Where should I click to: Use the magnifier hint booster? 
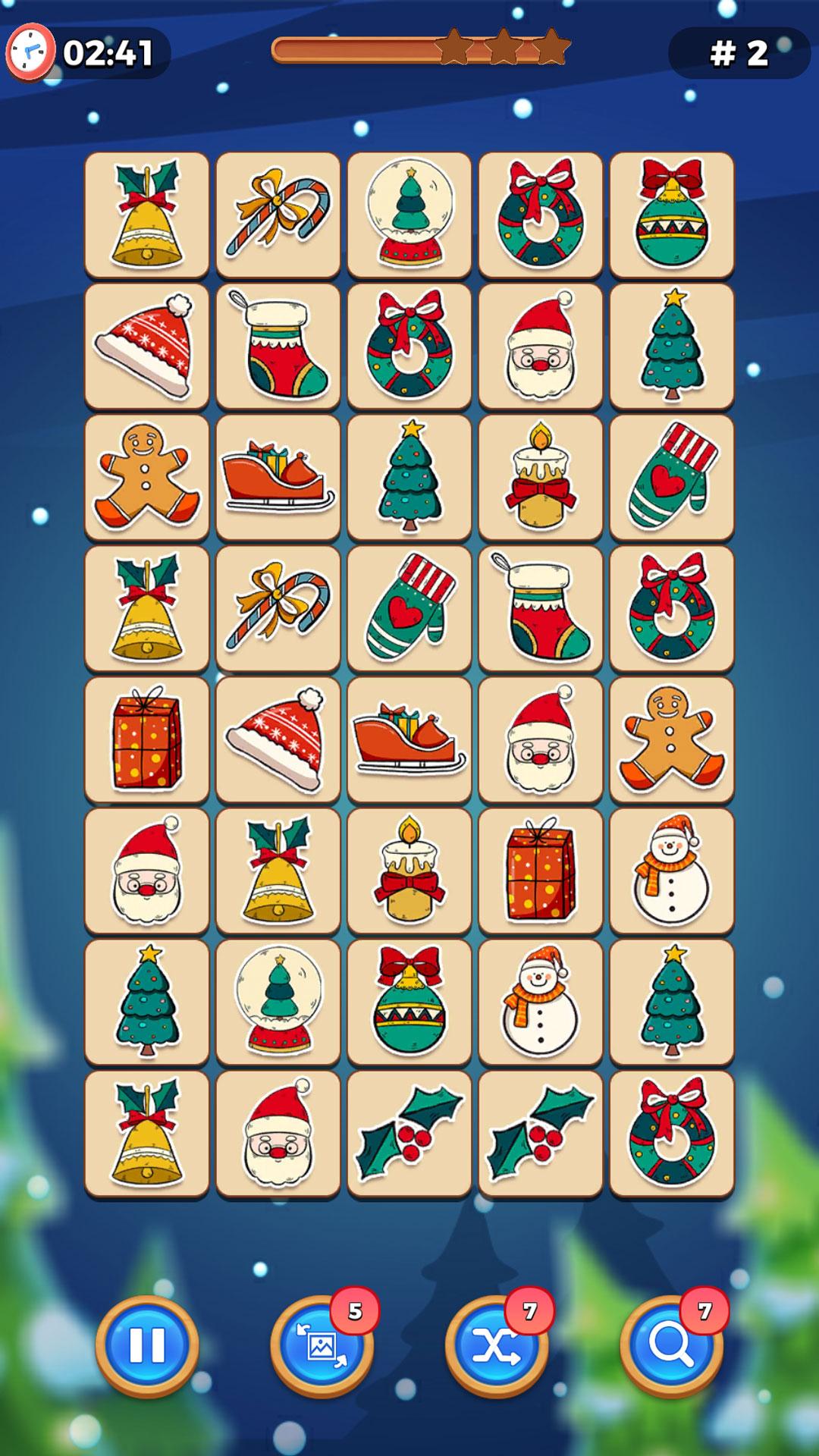click(672, 1346)
